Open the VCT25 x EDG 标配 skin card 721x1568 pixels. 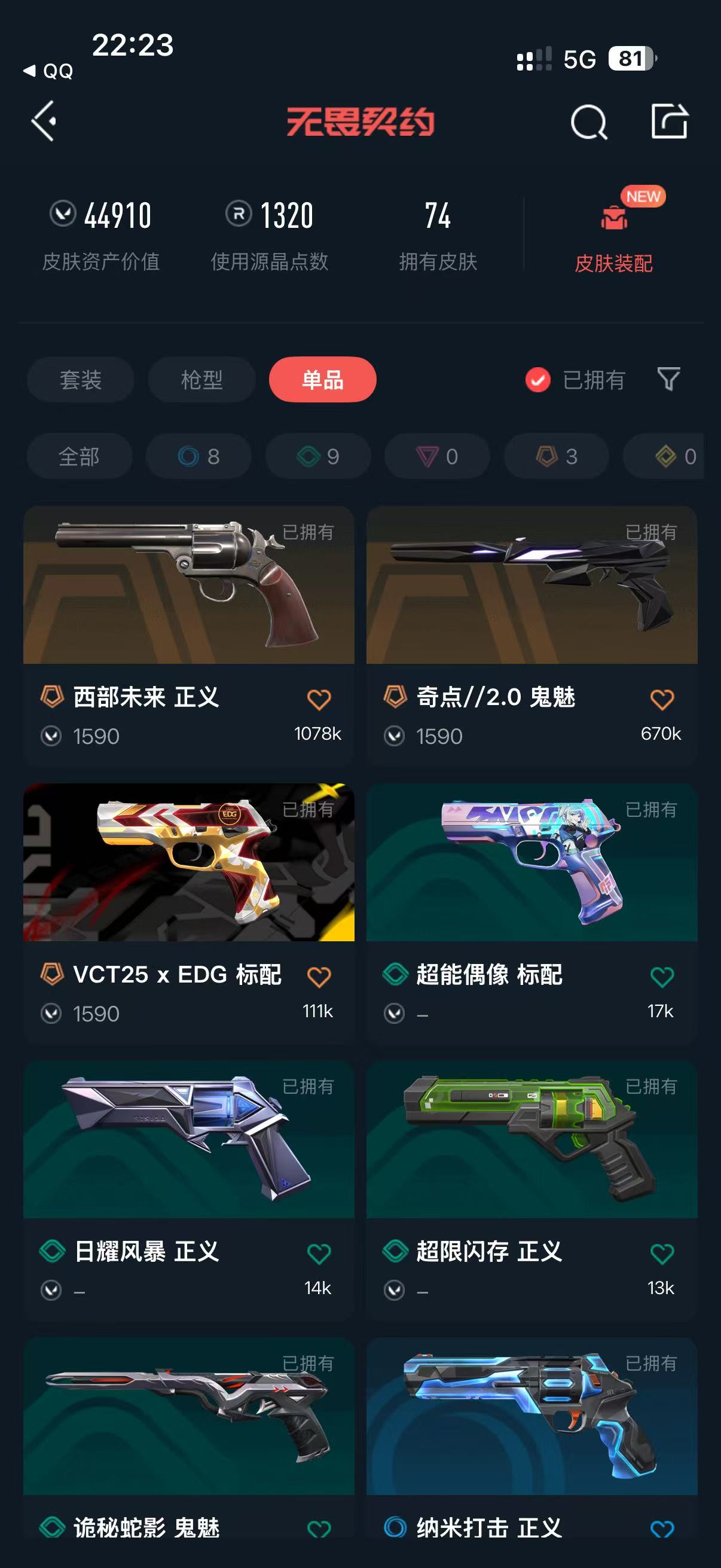[188, 913]
